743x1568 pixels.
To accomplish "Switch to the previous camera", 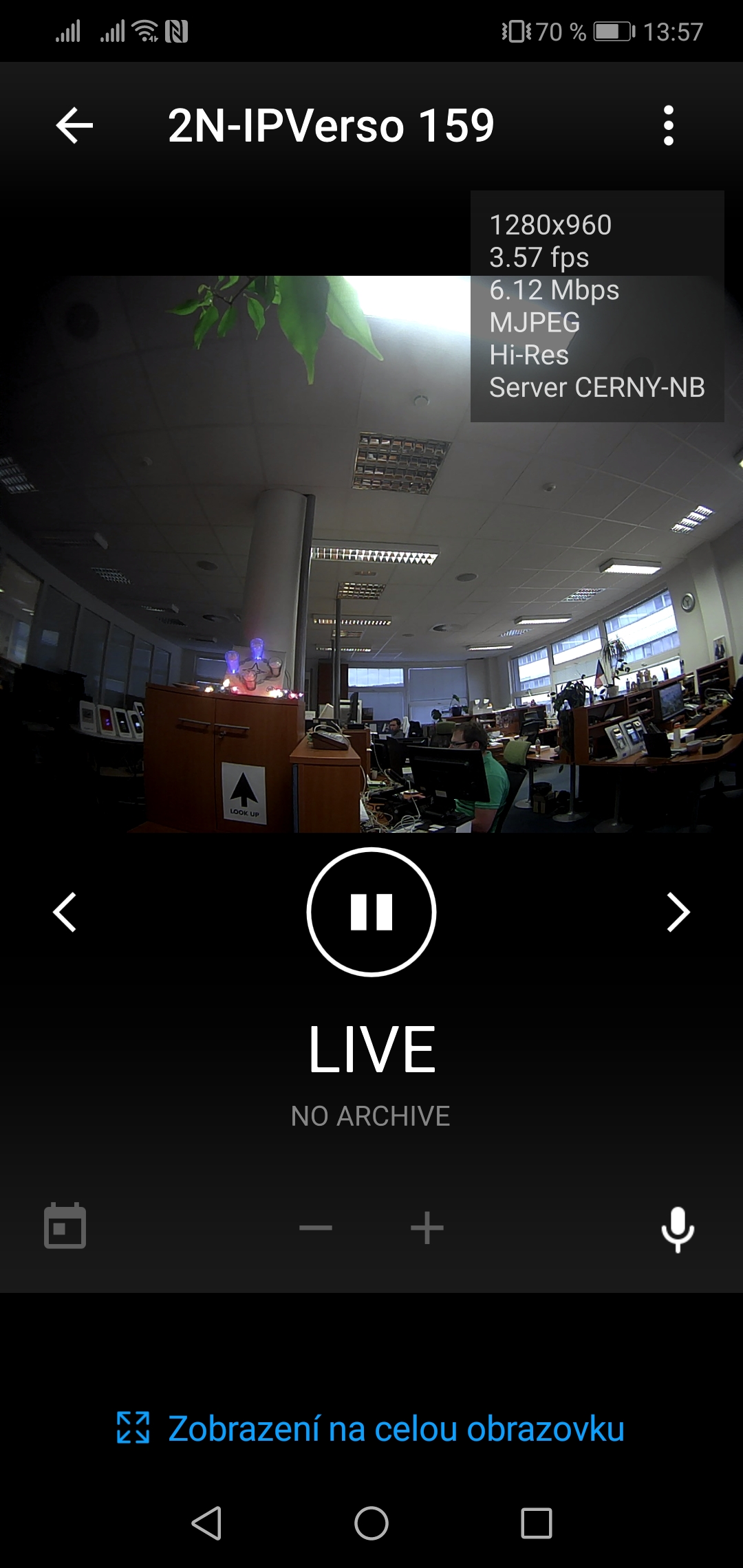I will tap(65, 913).
